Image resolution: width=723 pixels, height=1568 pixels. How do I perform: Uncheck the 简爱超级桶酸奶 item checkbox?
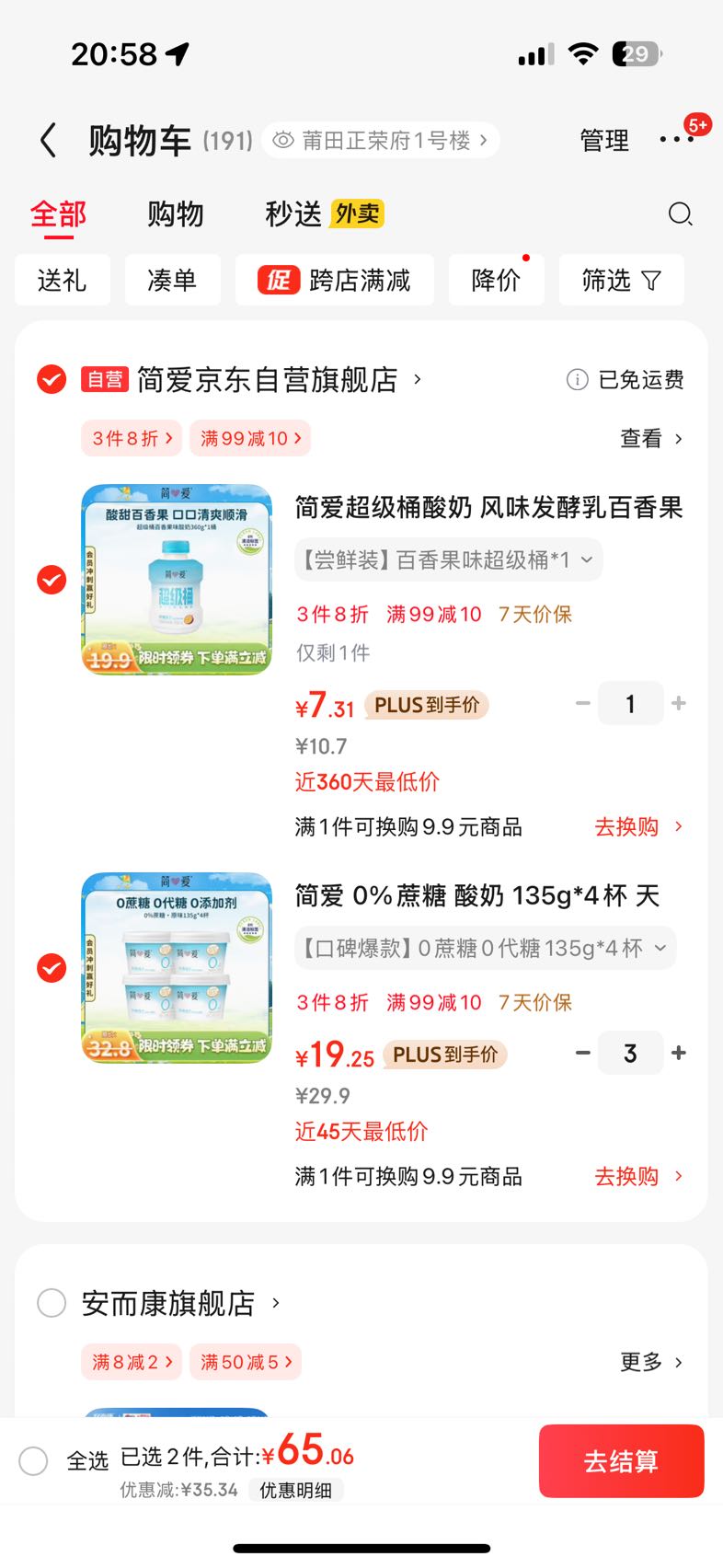52,580
